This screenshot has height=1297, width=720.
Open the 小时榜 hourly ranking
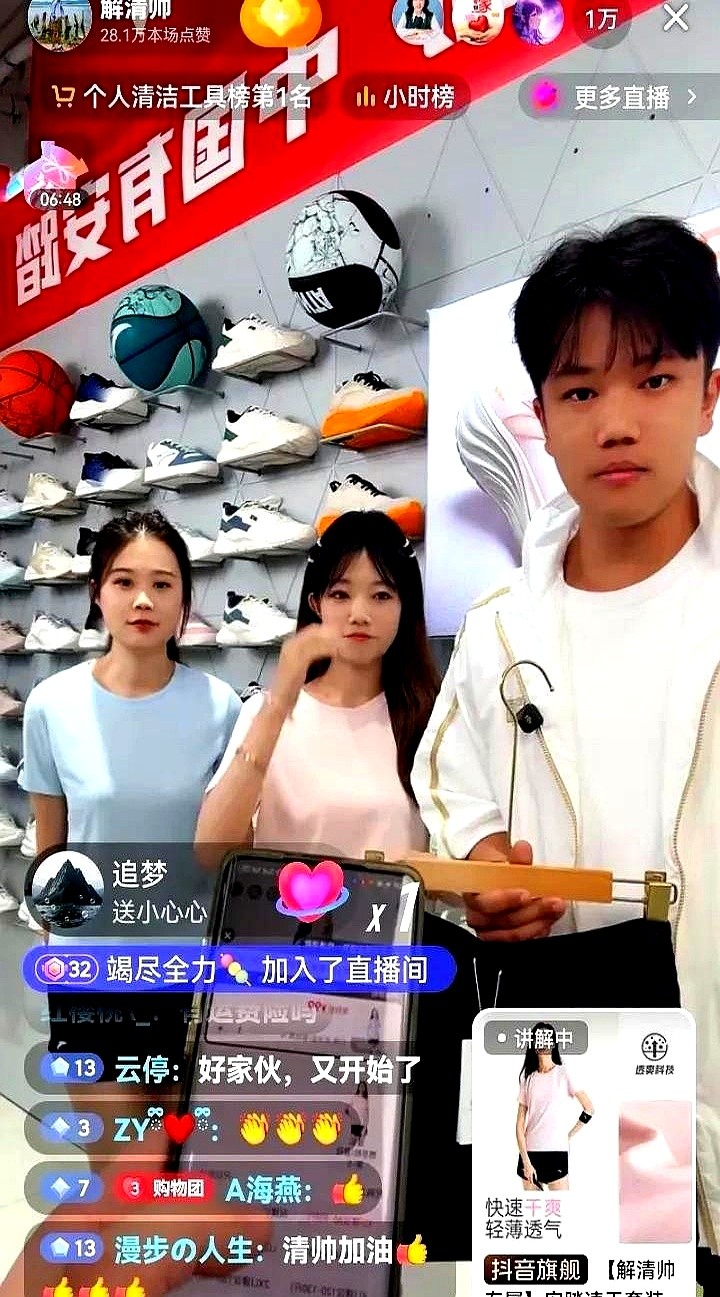click(x=406, y=96)
